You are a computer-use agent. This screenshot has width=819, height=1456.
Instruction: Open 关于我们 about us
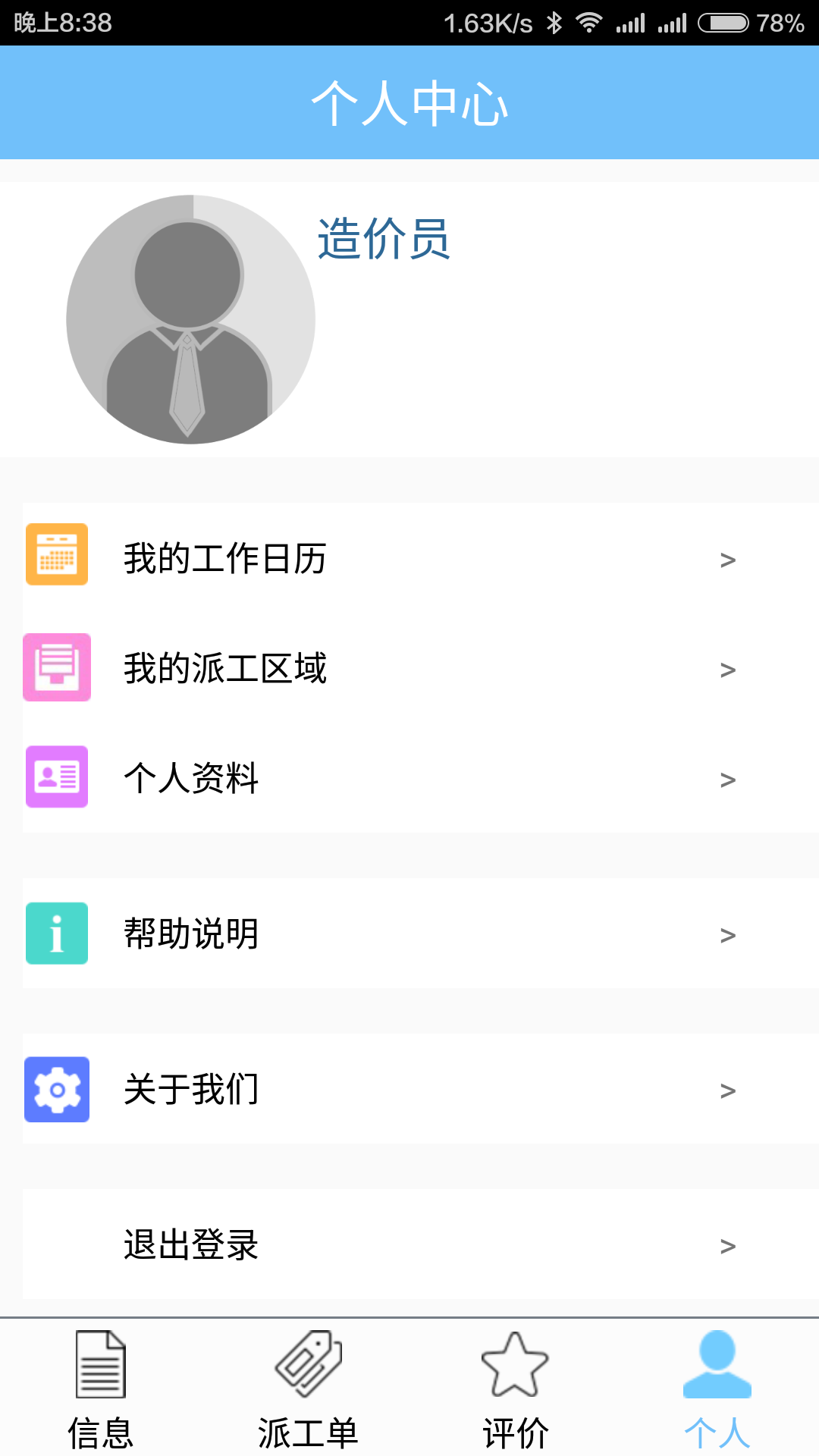click(x=421, y=1089)
